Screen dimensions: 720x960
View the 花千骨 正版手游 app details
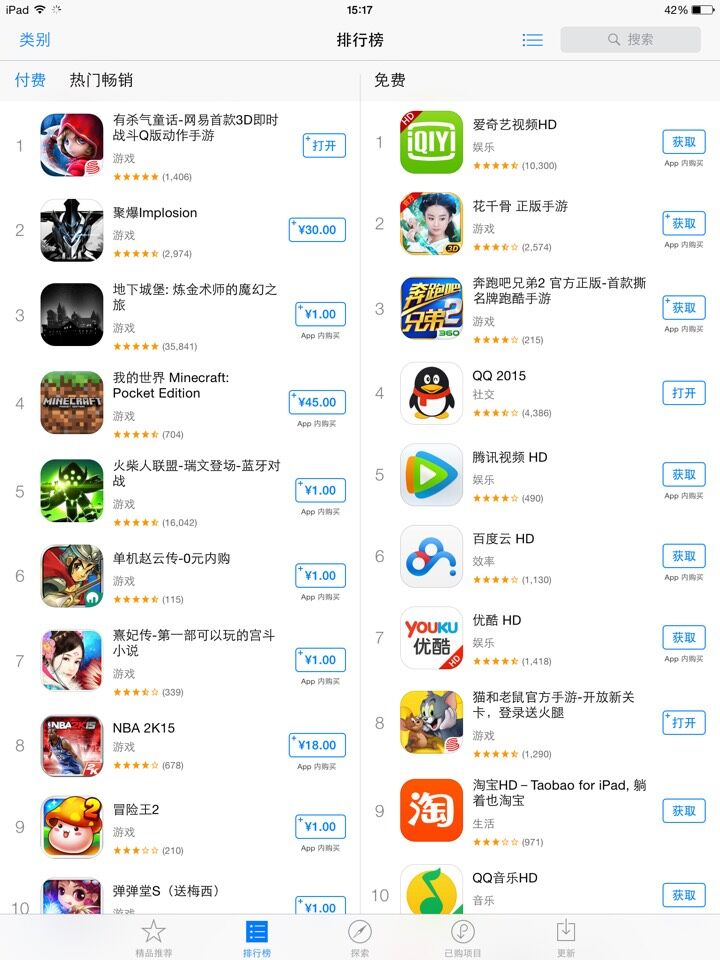519,206
